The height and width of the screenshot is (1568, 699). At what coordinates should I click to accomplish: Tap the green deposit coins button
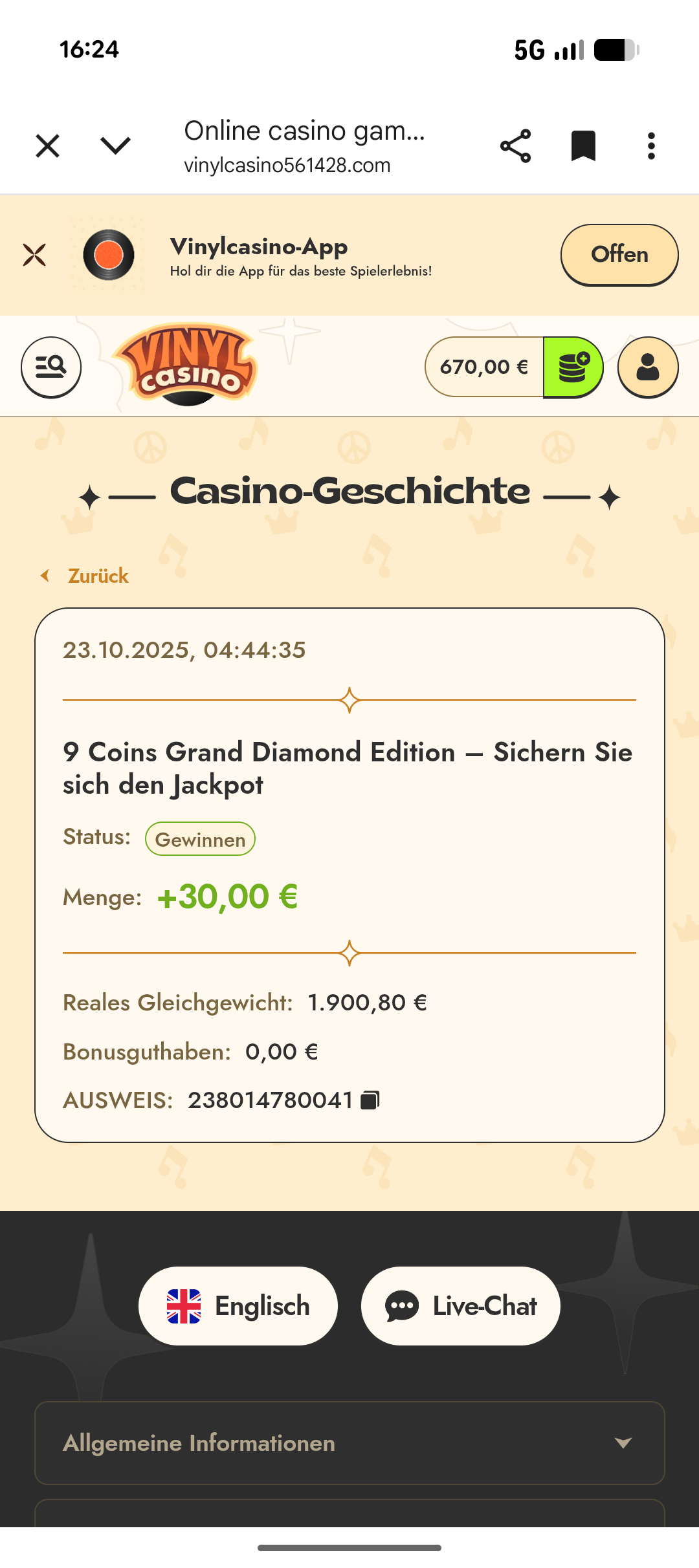[x=573, y=367]
